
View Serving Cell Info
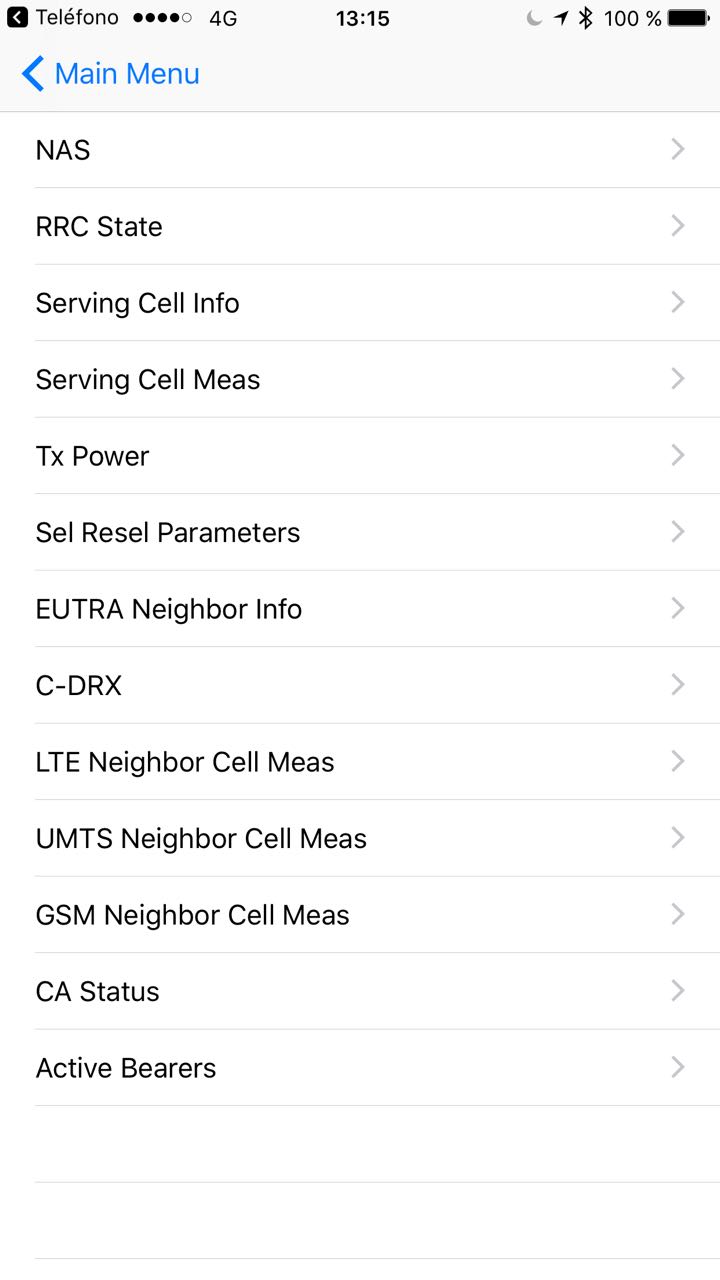point(360,303)
